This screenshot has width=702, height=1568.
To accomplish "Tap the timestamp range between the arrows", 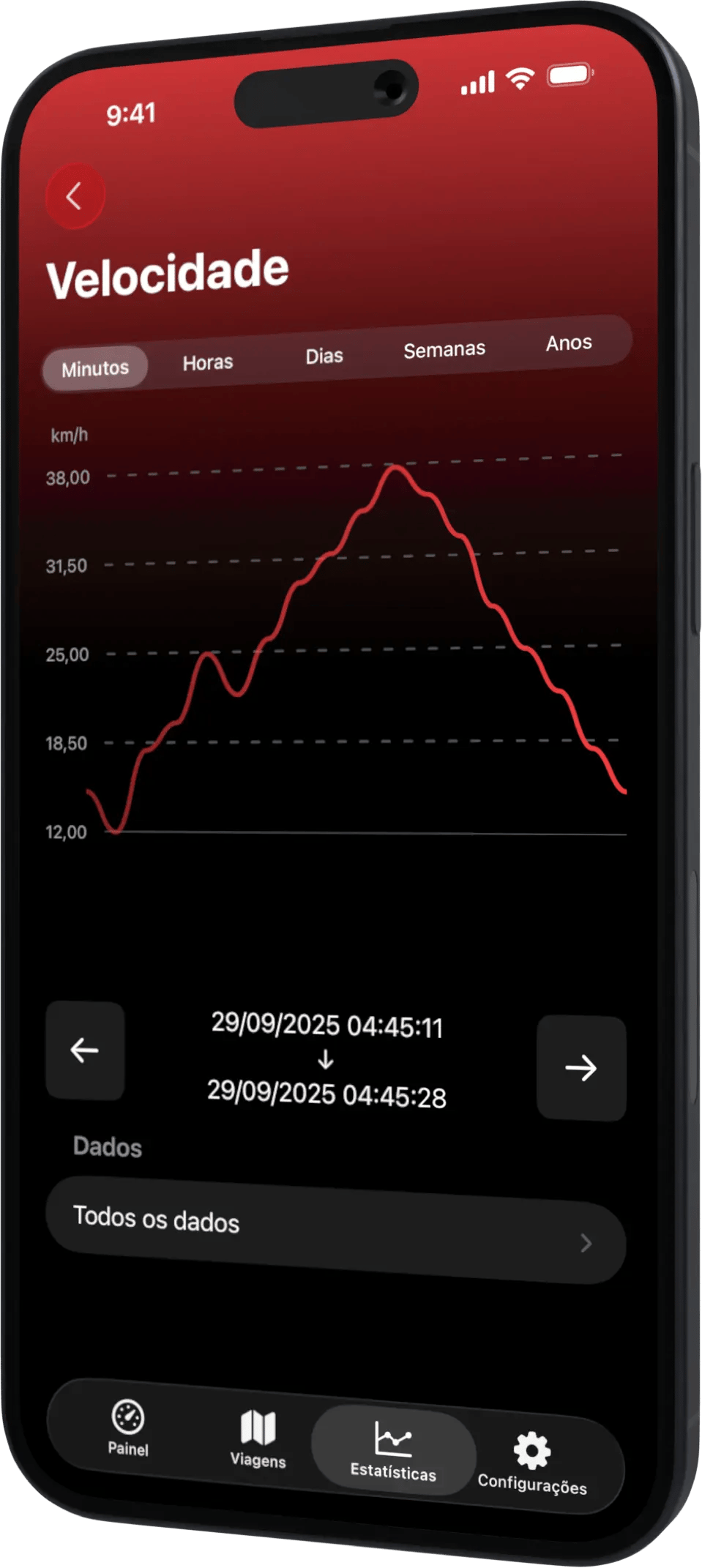I will coord(327,1059).
